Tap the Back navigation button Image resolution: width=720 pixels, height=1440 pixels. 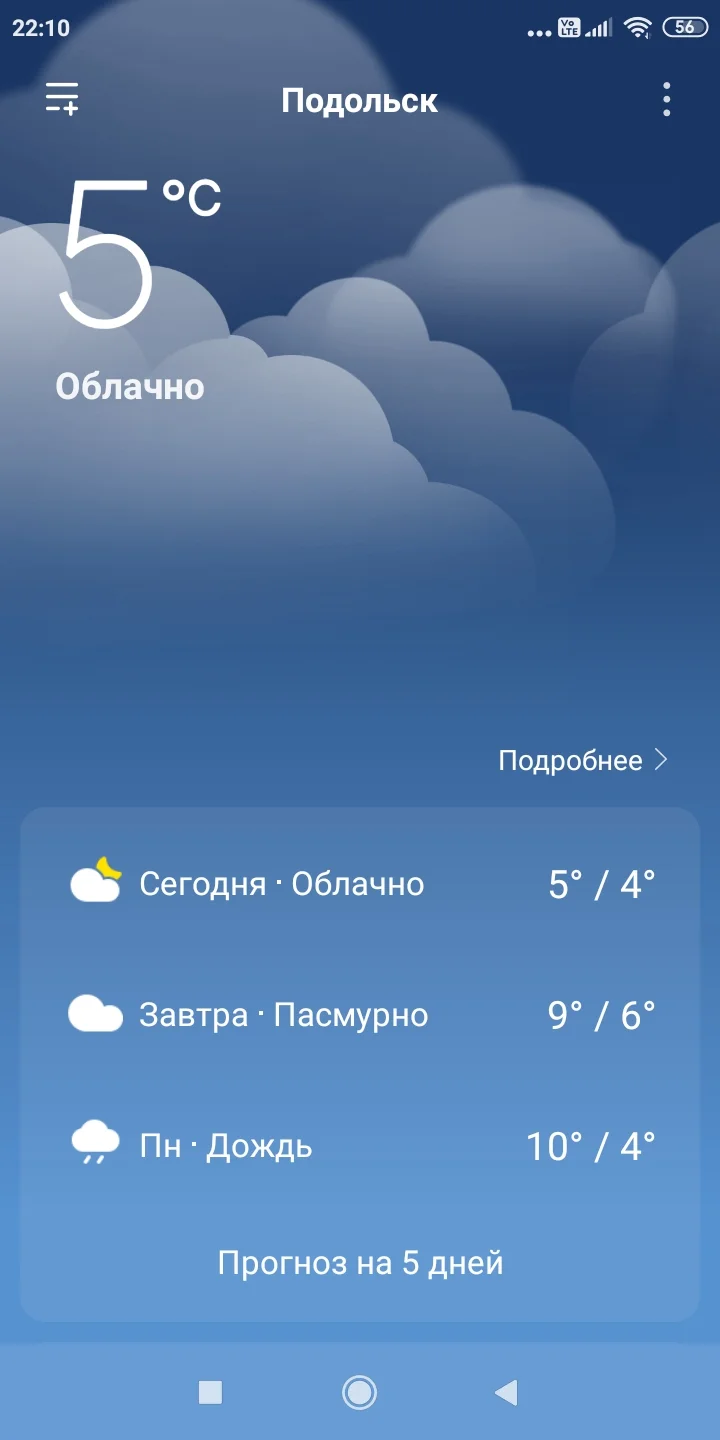[x=505, y=1392]
